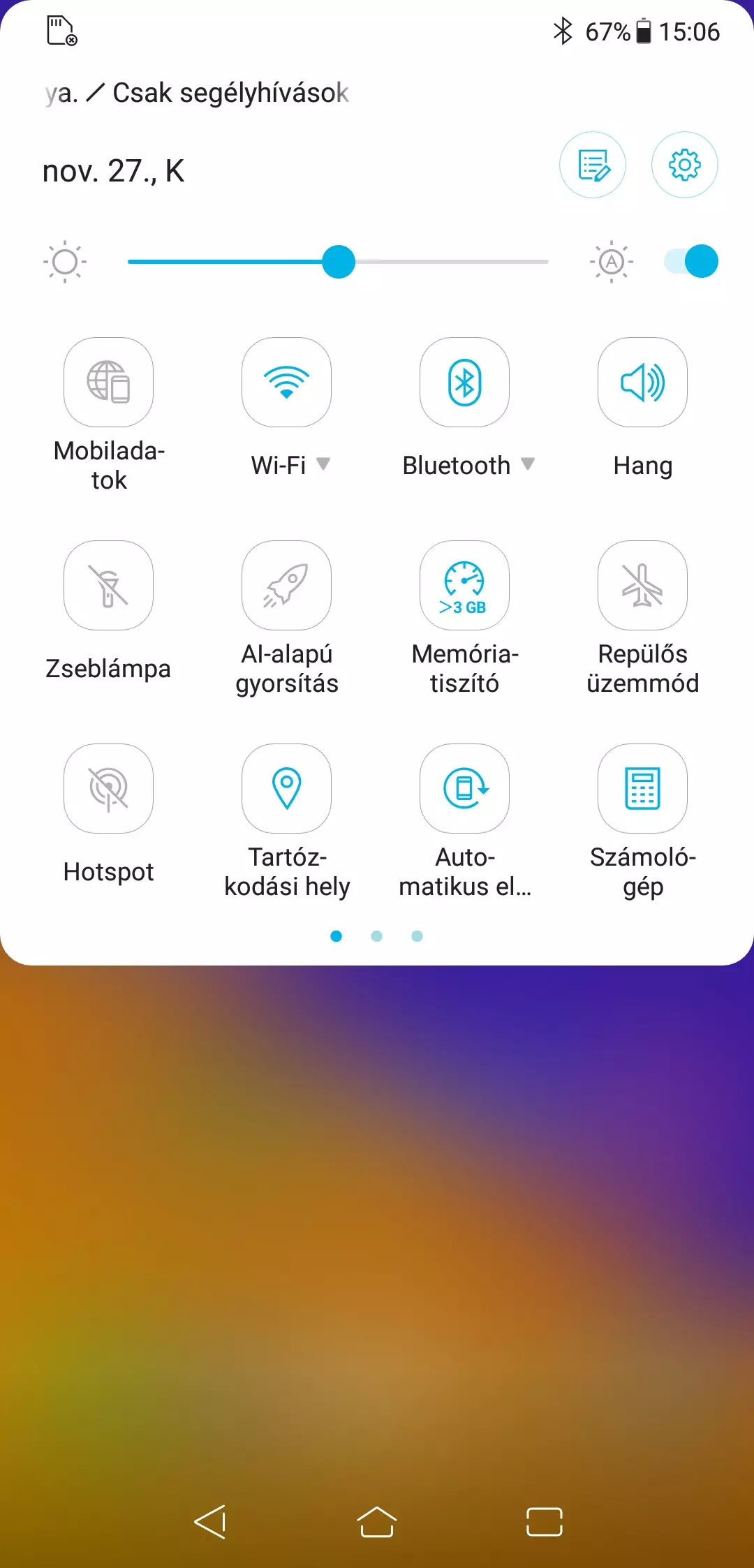Turn off the Wi-Fi tile
This screenshot has height=1568, width=754.
pyautogui.click(x=286, y=383)
